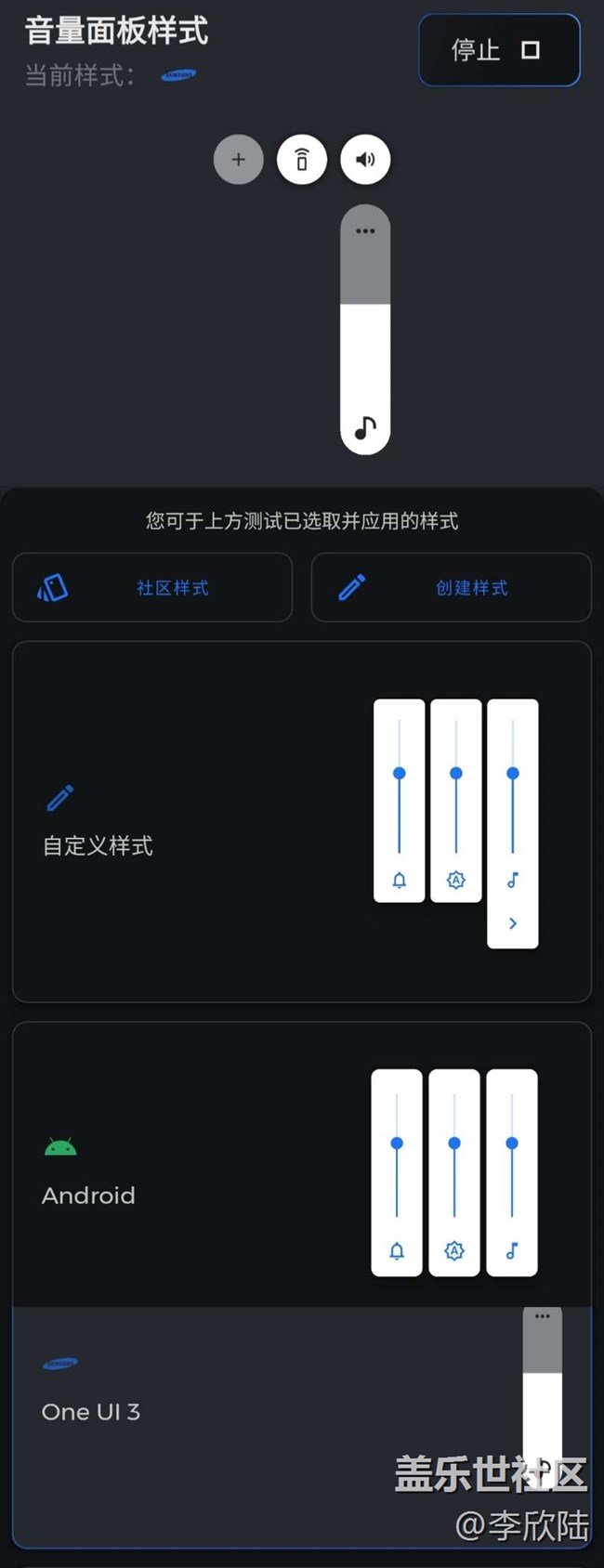This screenshot has width=604, height=1568.
Task: Tap 创建样式 to create a style
Action: point(452,587)
